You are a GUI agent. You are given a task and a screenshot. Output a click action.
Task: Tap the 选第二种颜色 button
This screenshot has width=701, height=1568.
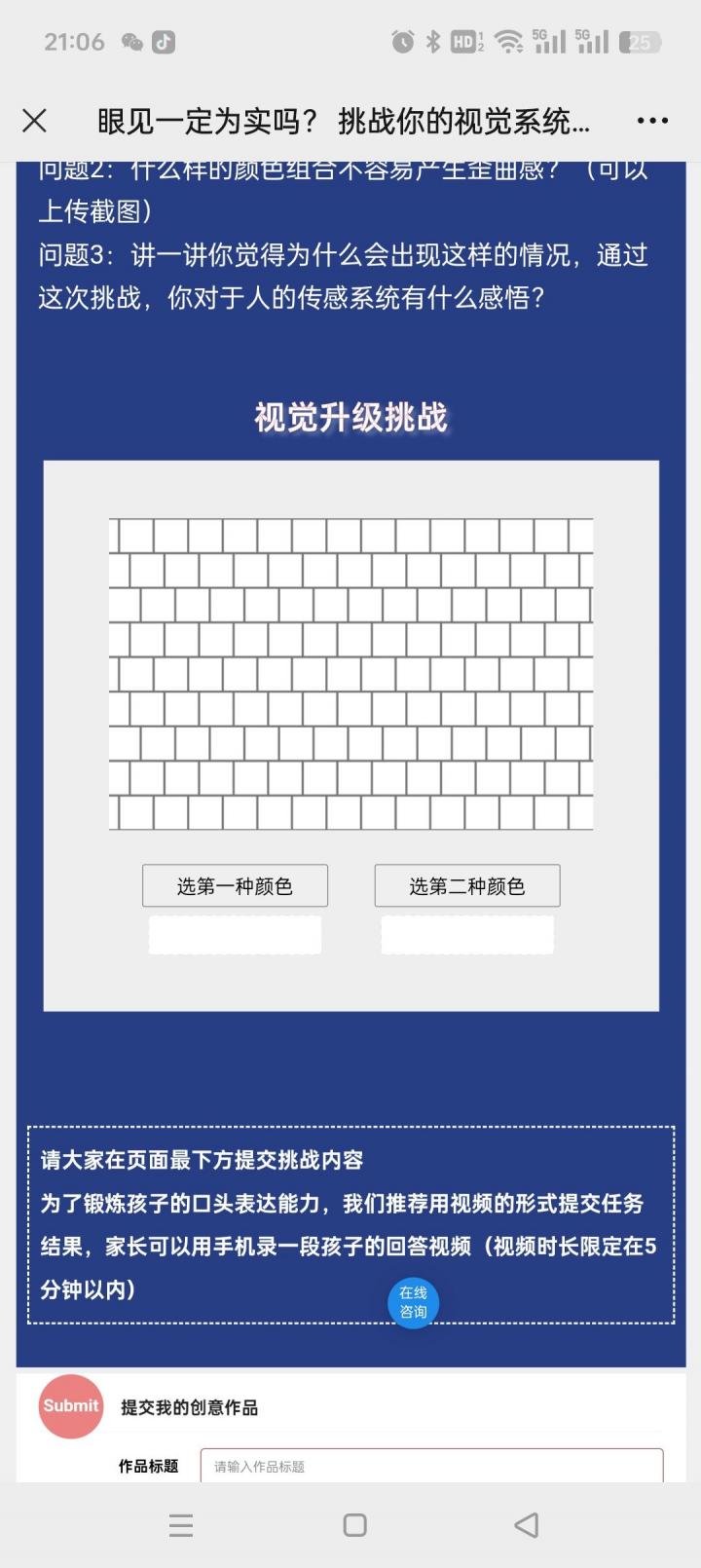coord(467,885)
